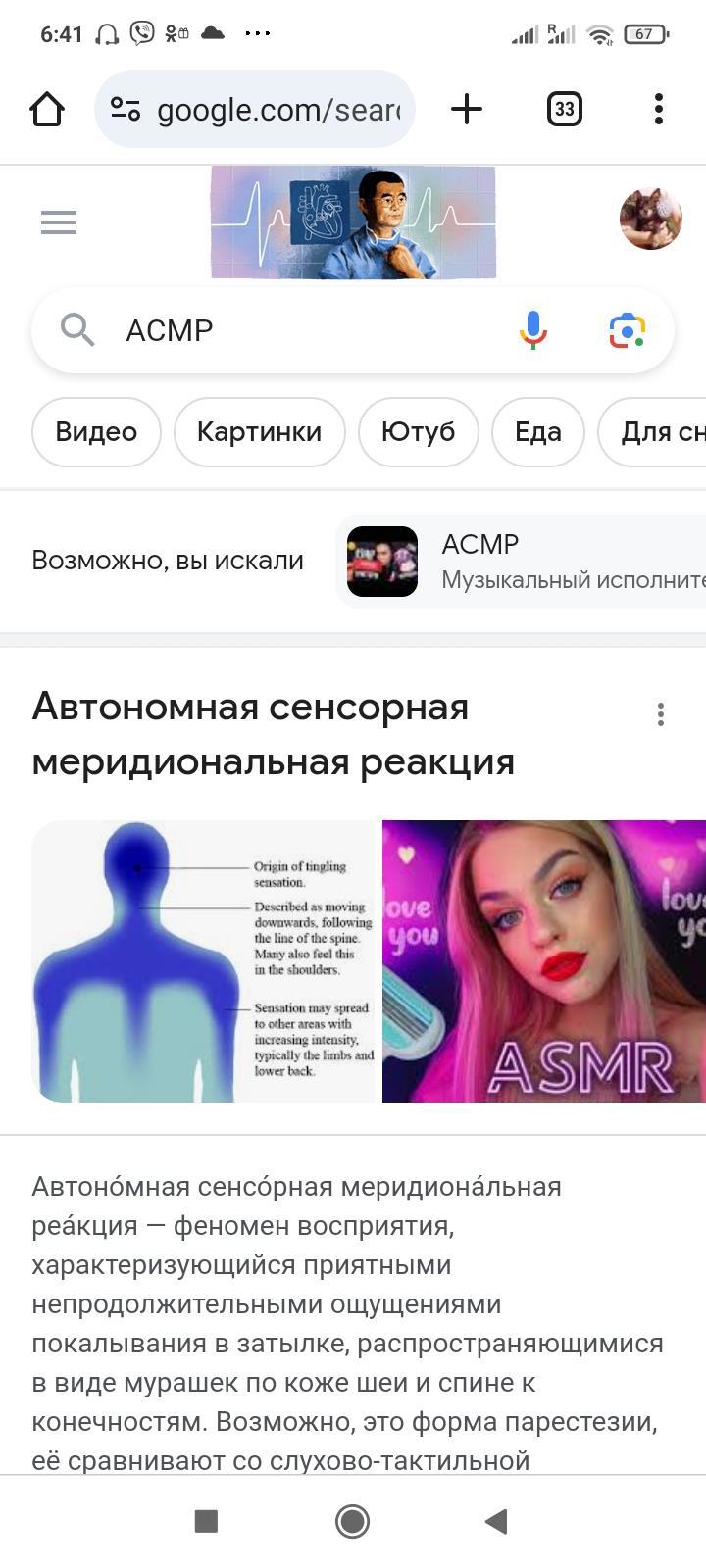Viewport: 706px width, 1568px height.
Task: Open the pink ASMR image
Action: coord(544,961)
